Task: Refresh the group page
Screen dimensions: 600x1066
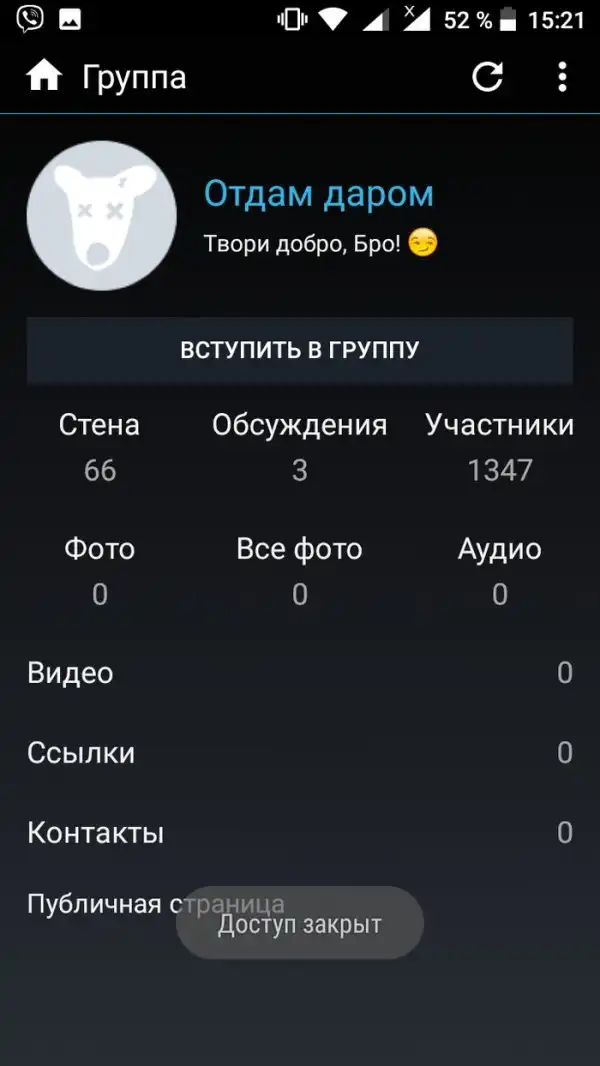Action: click(x=487, y=76)
